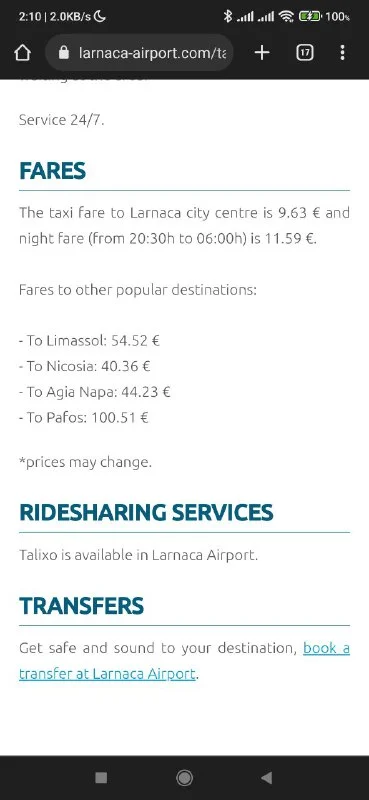369x800 pixels.
Task: Open the browser overflow menu
Action: click(342, 52)
